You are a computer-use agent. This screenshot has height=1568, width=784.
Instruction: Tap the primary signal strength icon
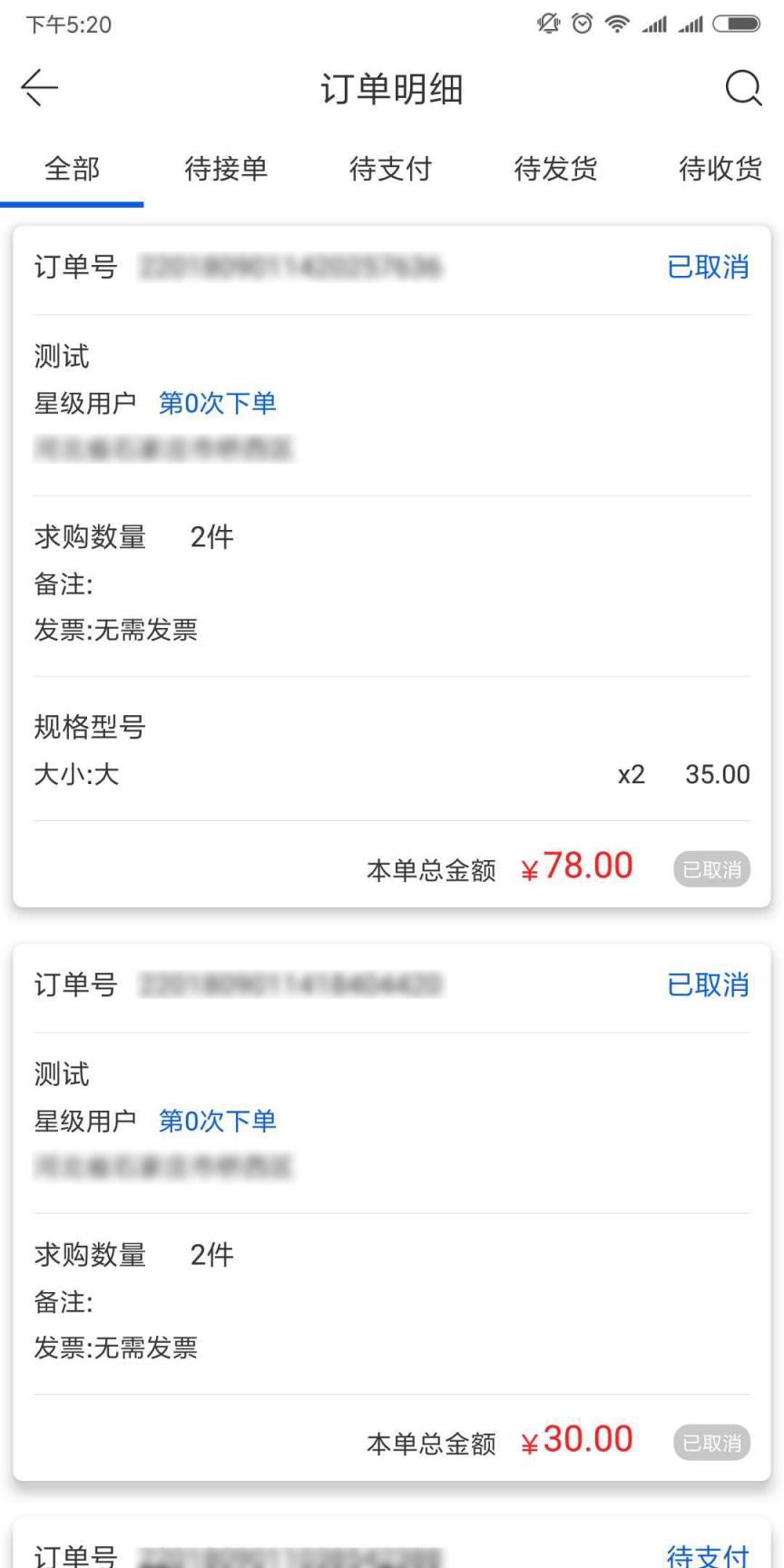(656, 24)
